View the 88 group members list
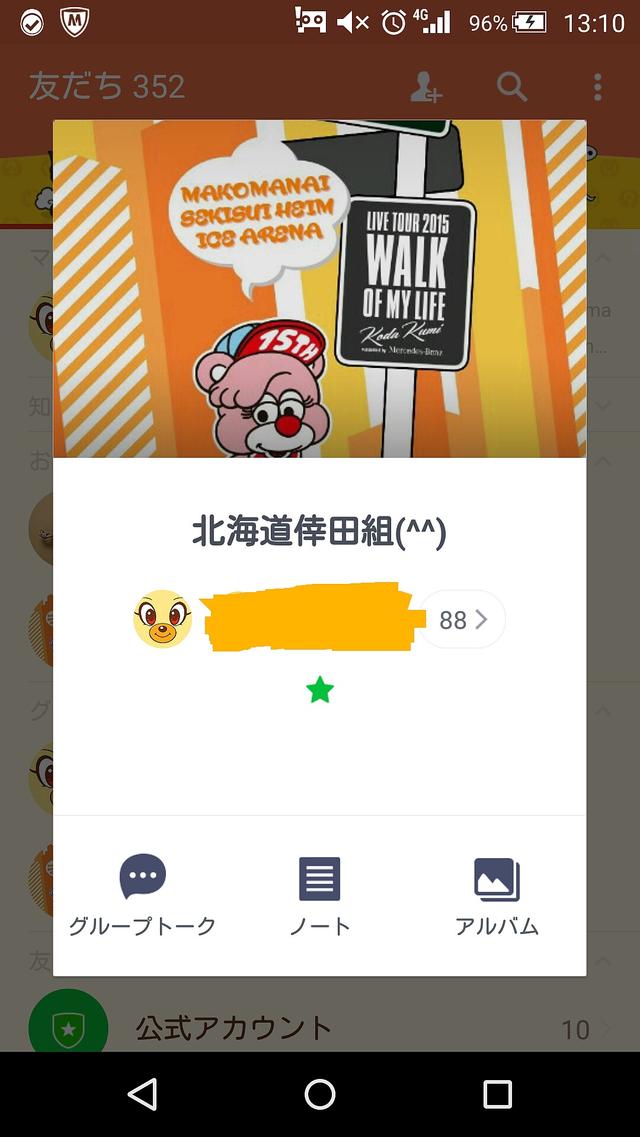640x1137 pixels. point(462,620)
